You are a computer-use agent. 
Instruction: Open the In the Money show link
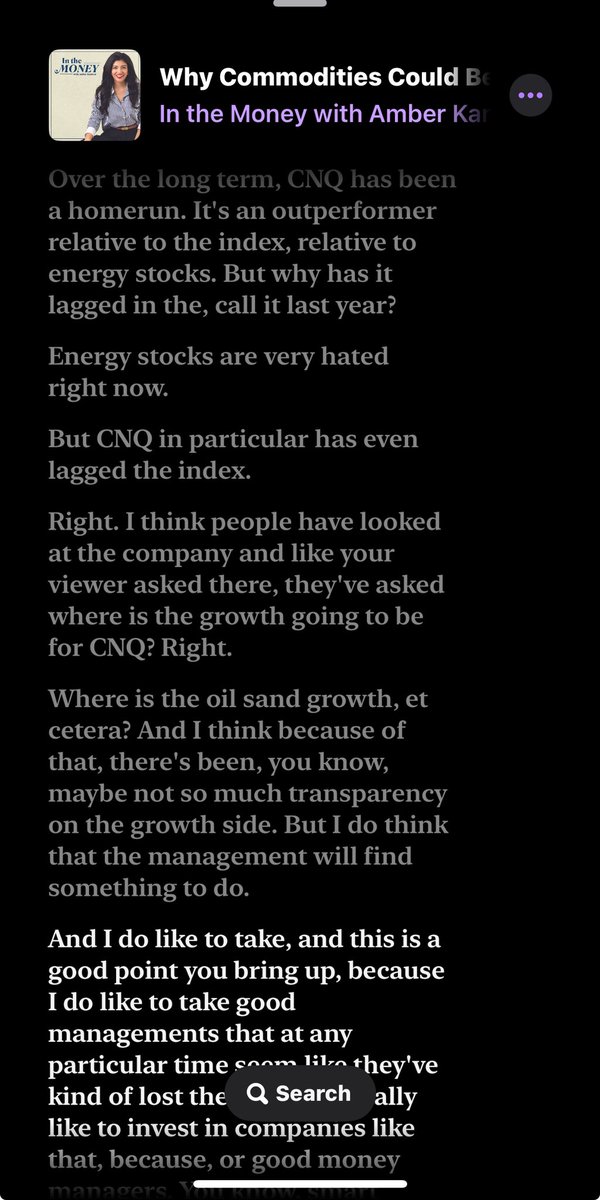(x=325, y=113)
